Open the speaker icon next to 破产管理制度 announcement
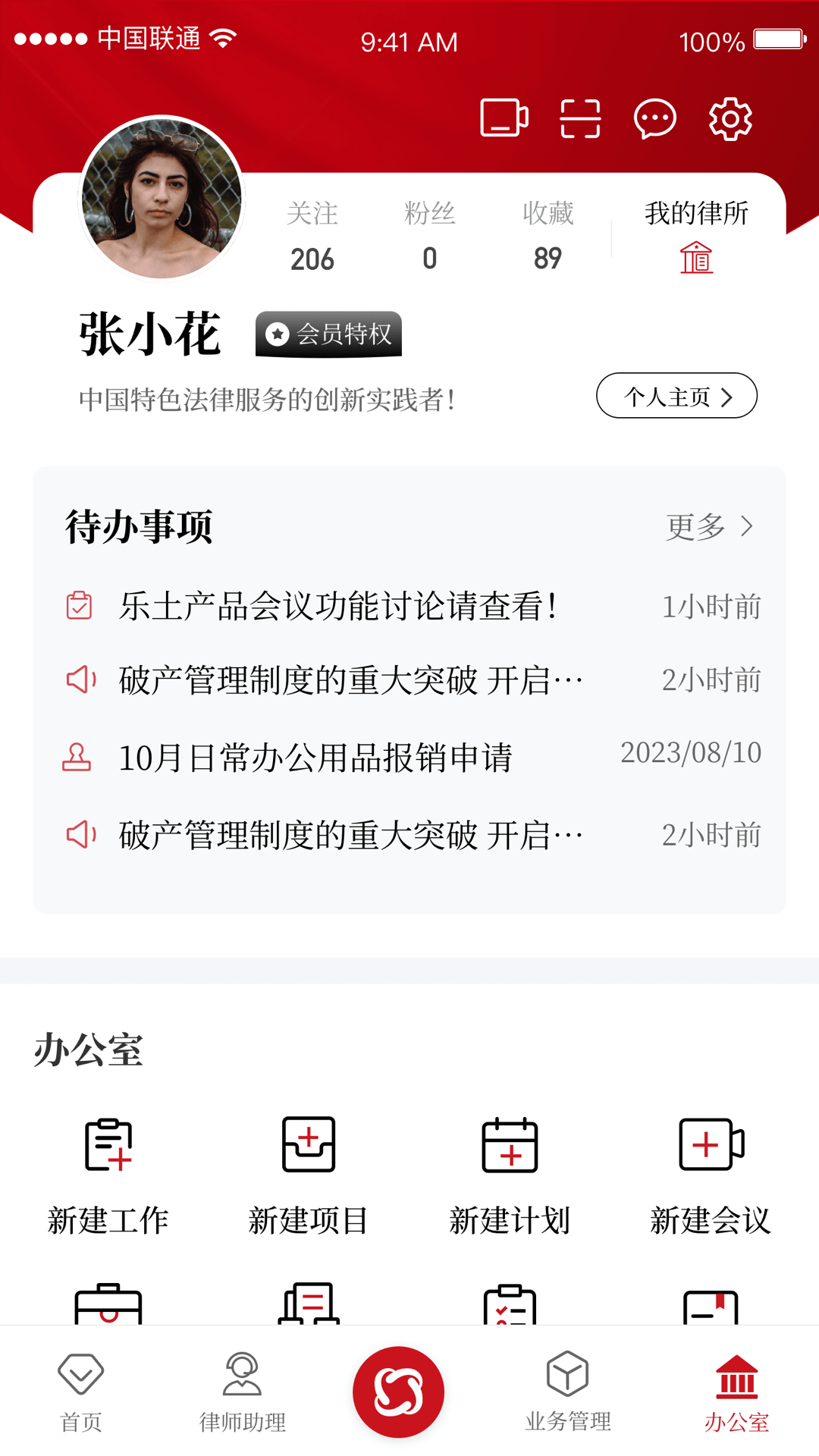The width and height of the screenshot is (819, 1456). (82, 680)
